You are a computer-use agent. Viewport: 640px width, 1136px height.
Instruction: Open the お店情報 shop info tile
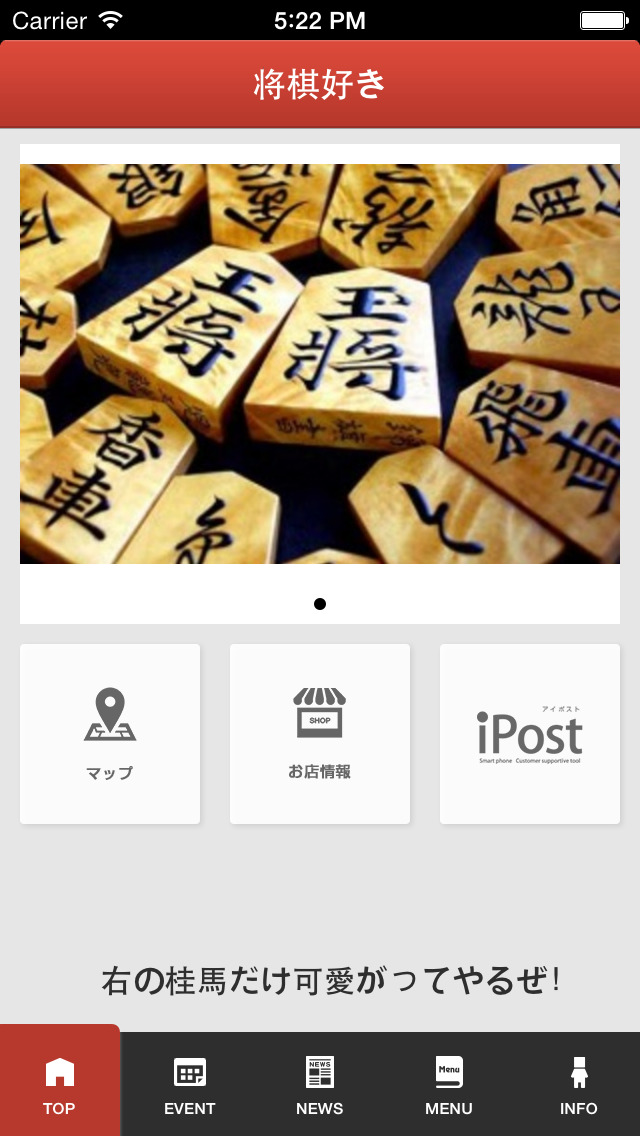click(320, 733)
